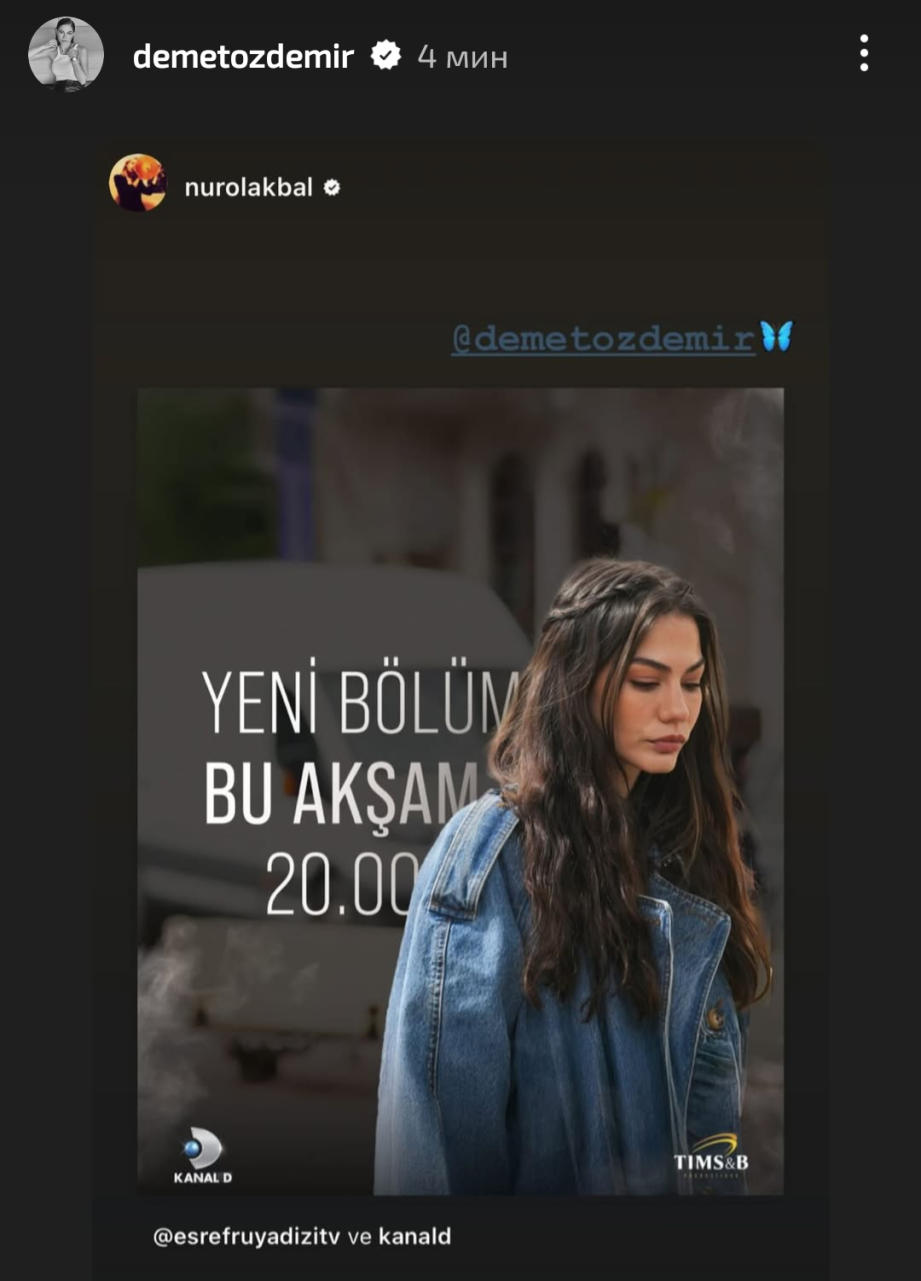Tap the demetozdemir username in the story header
Screen dimensions: 921x1281
tap(243, 57)
